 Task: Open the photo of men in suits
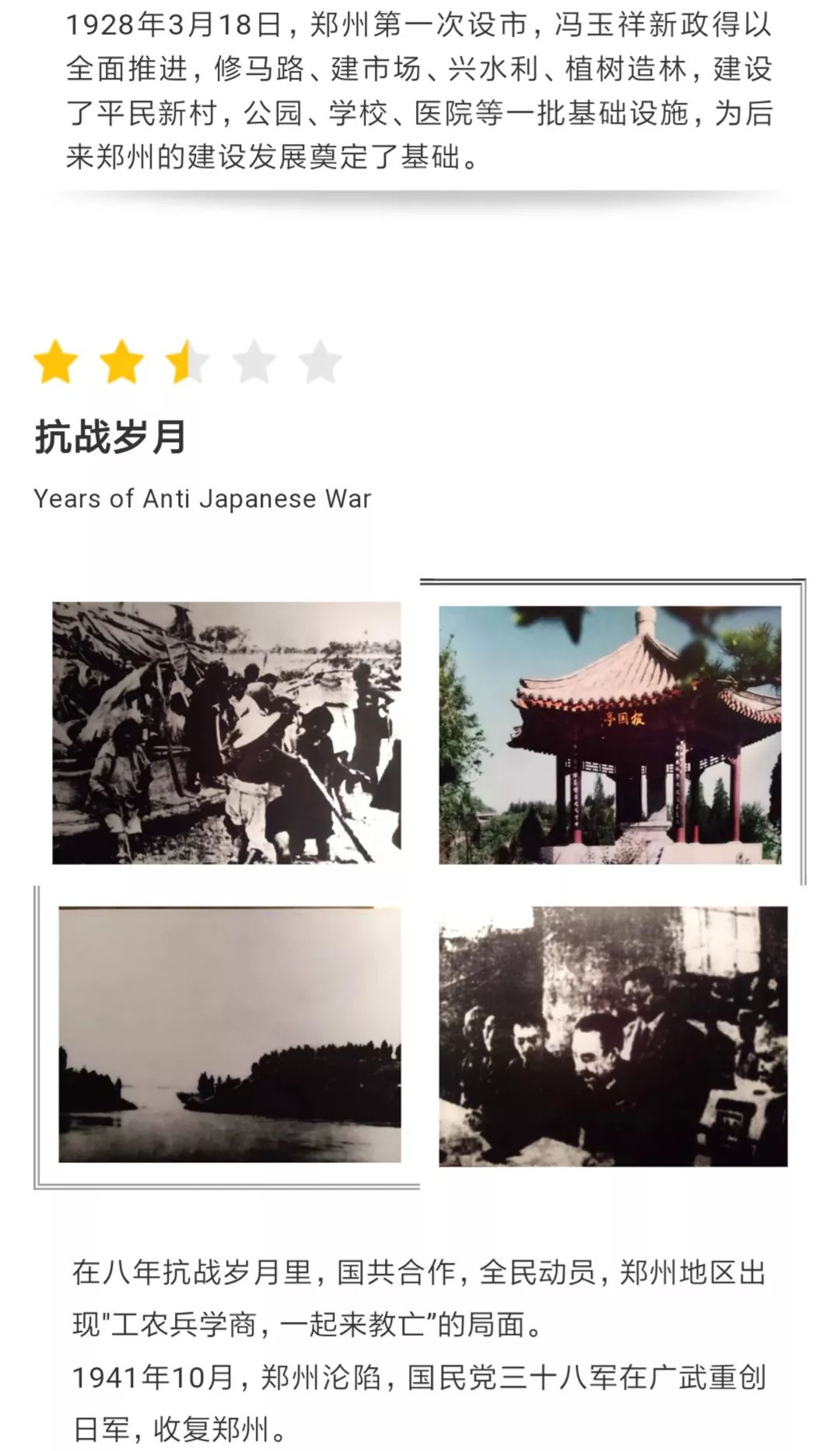click(613, 1036)
